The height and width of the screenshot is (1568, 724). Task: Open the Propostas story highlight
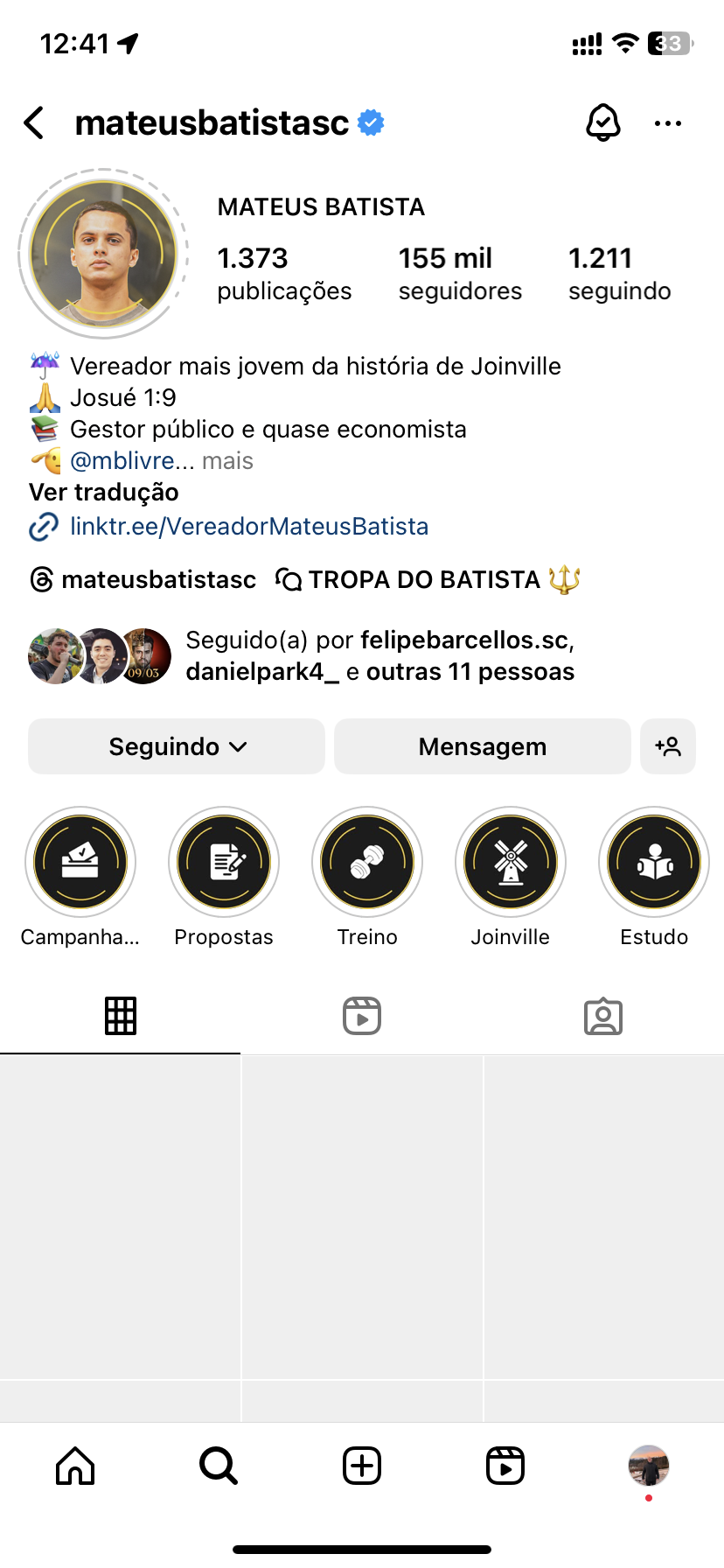pyautogui.click(x=224, y=863)
